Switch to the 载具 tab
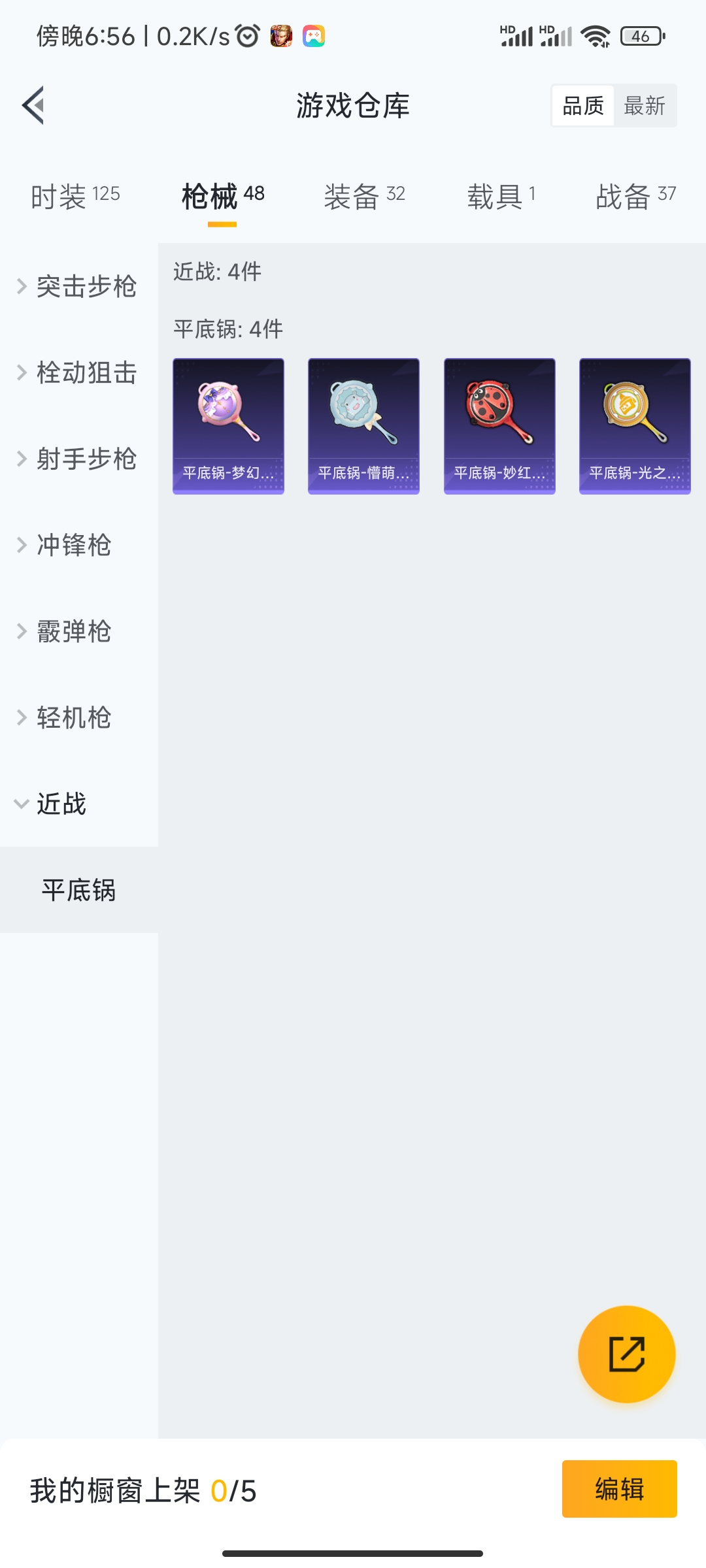706x1568 pixels. click(x=501, y=196)
